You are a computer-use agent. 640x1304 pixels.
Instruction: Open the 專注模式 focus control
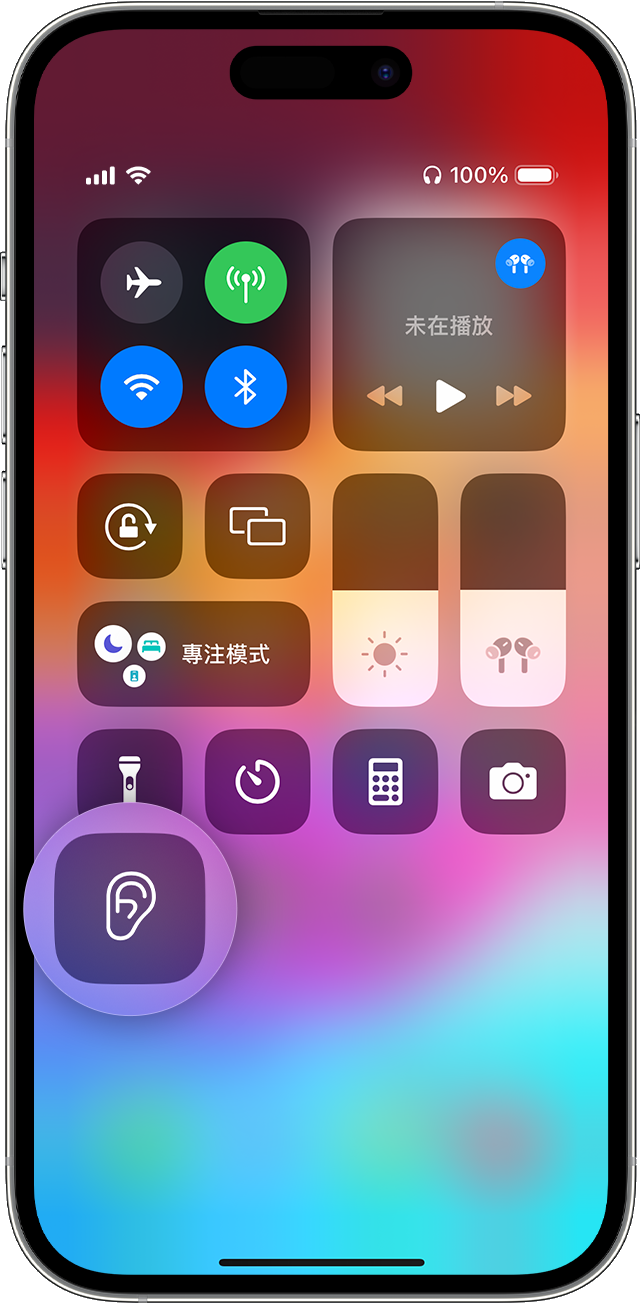tap(194, 654)
